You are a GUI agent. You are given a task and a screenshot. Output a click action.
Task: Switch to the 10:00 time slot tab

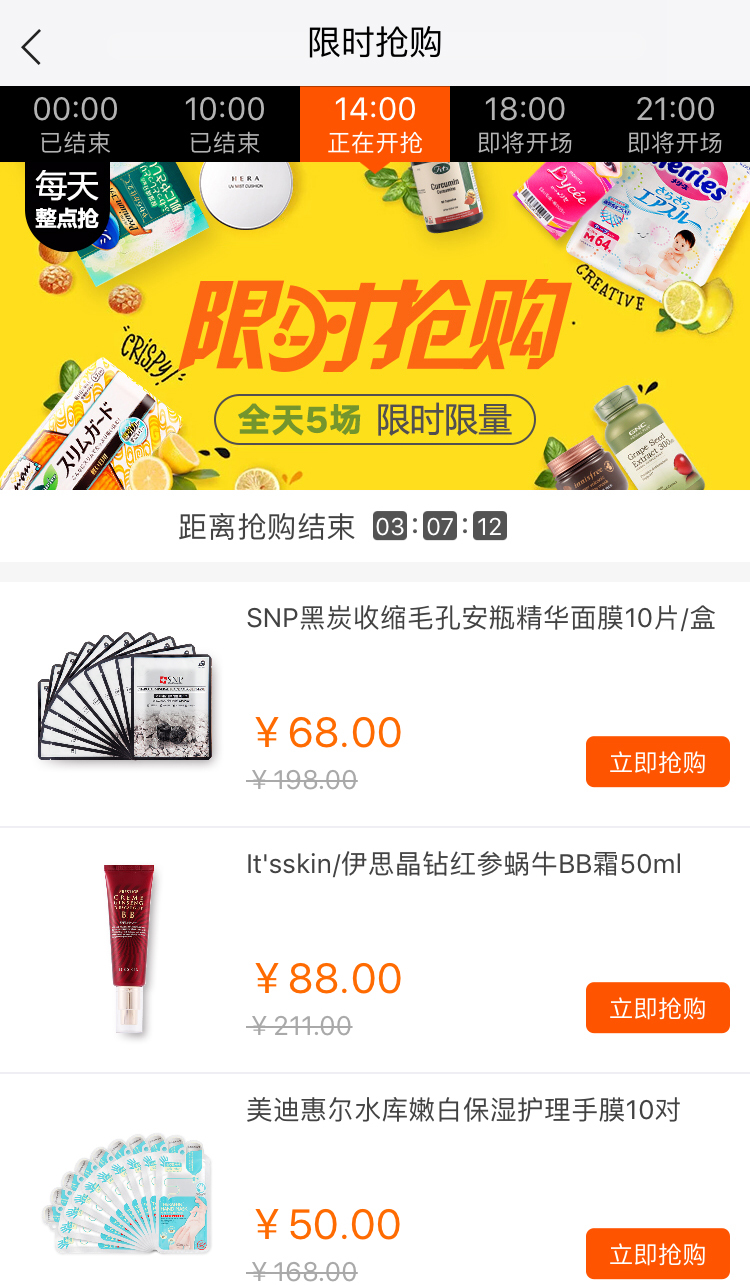tap(225, 124)
